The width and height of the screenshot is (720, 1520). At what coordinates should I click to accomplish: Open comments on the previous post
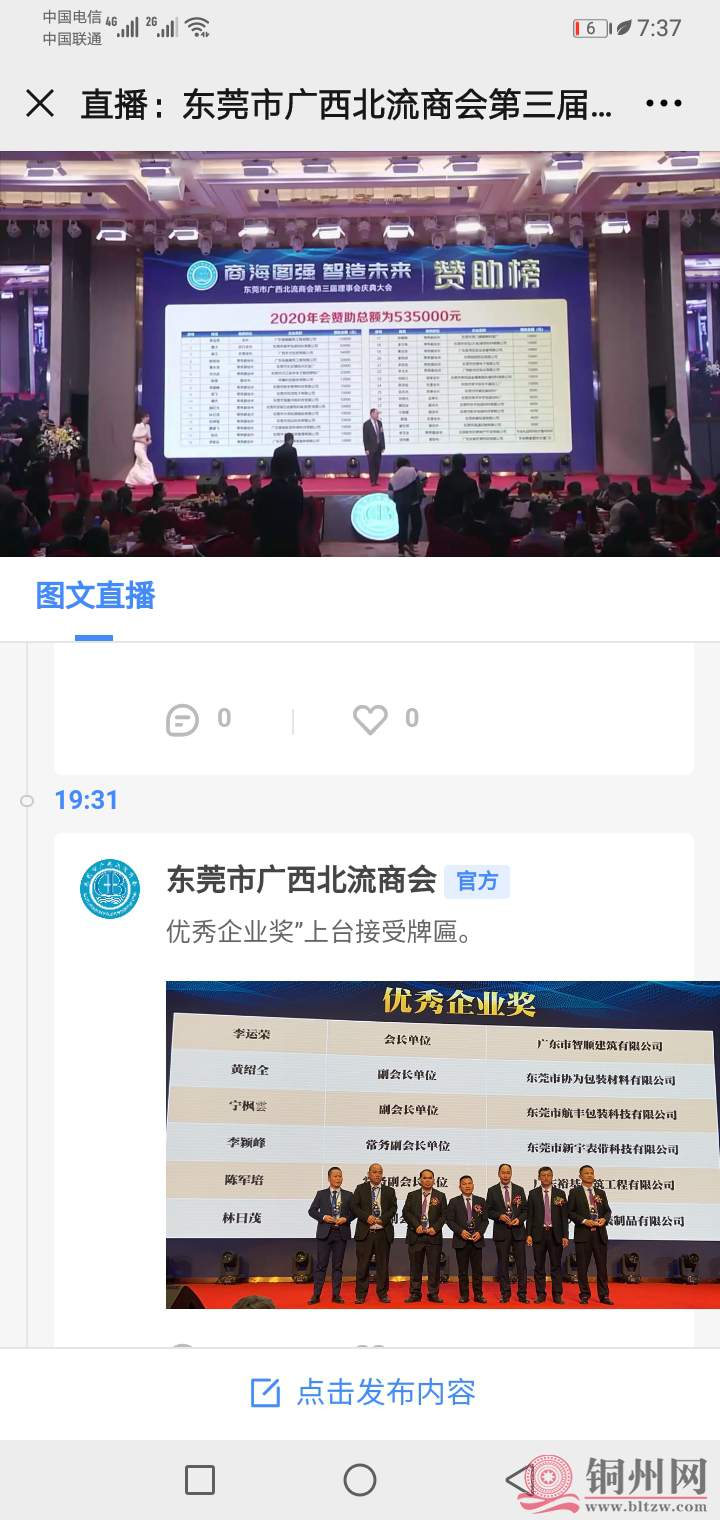183,720
